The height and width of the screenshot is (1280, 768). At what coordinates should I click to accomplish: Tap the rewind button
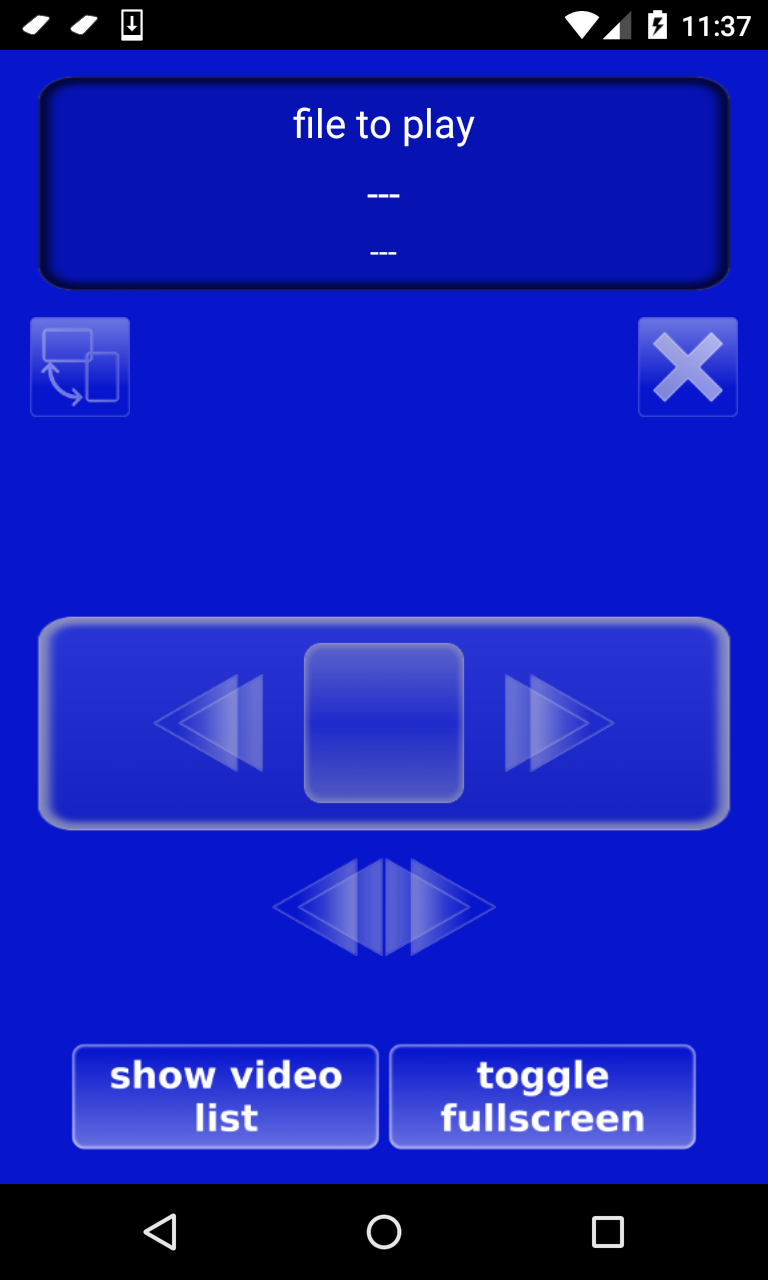point(211,723)
